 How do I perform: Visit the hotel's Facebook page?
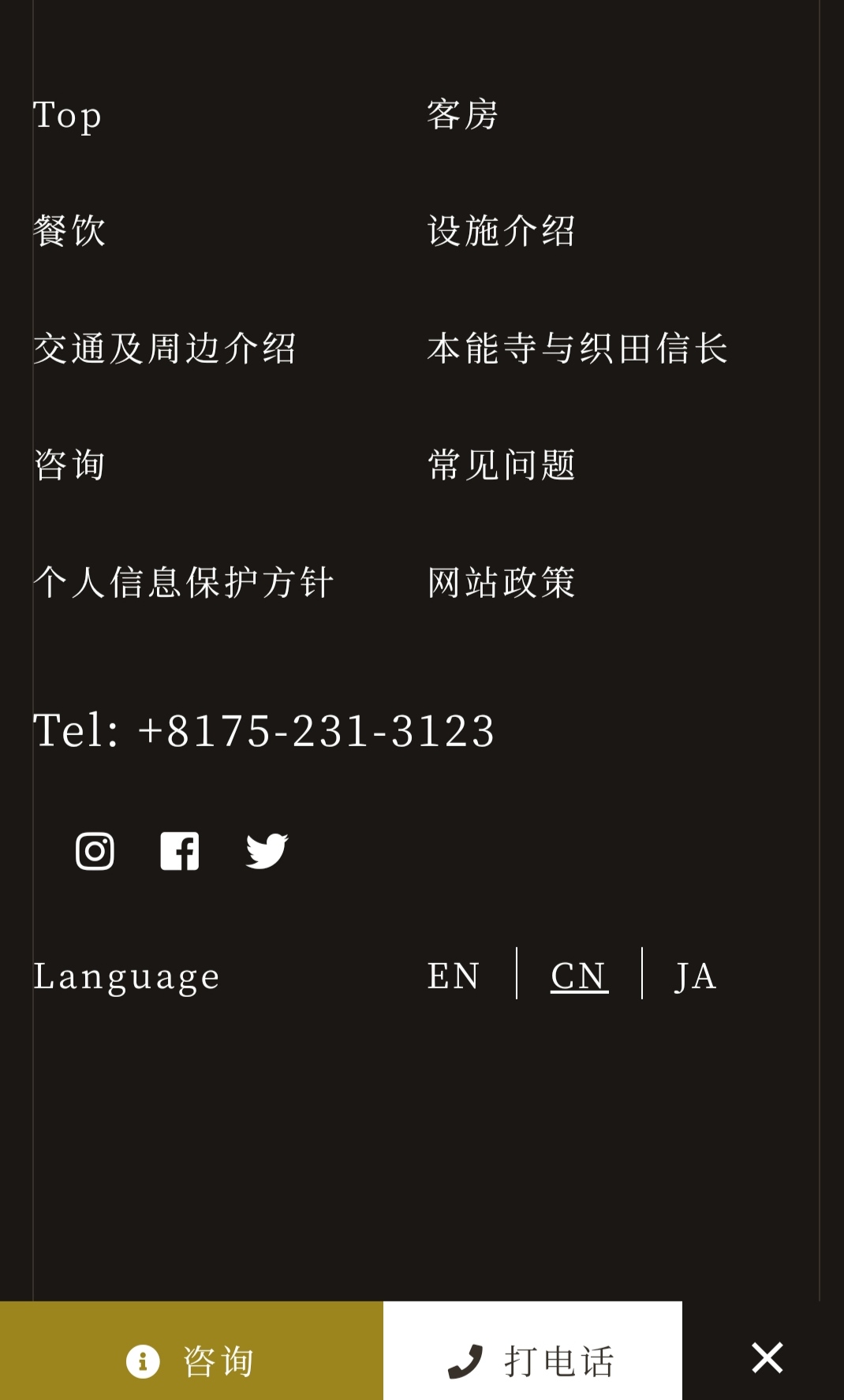180,851
